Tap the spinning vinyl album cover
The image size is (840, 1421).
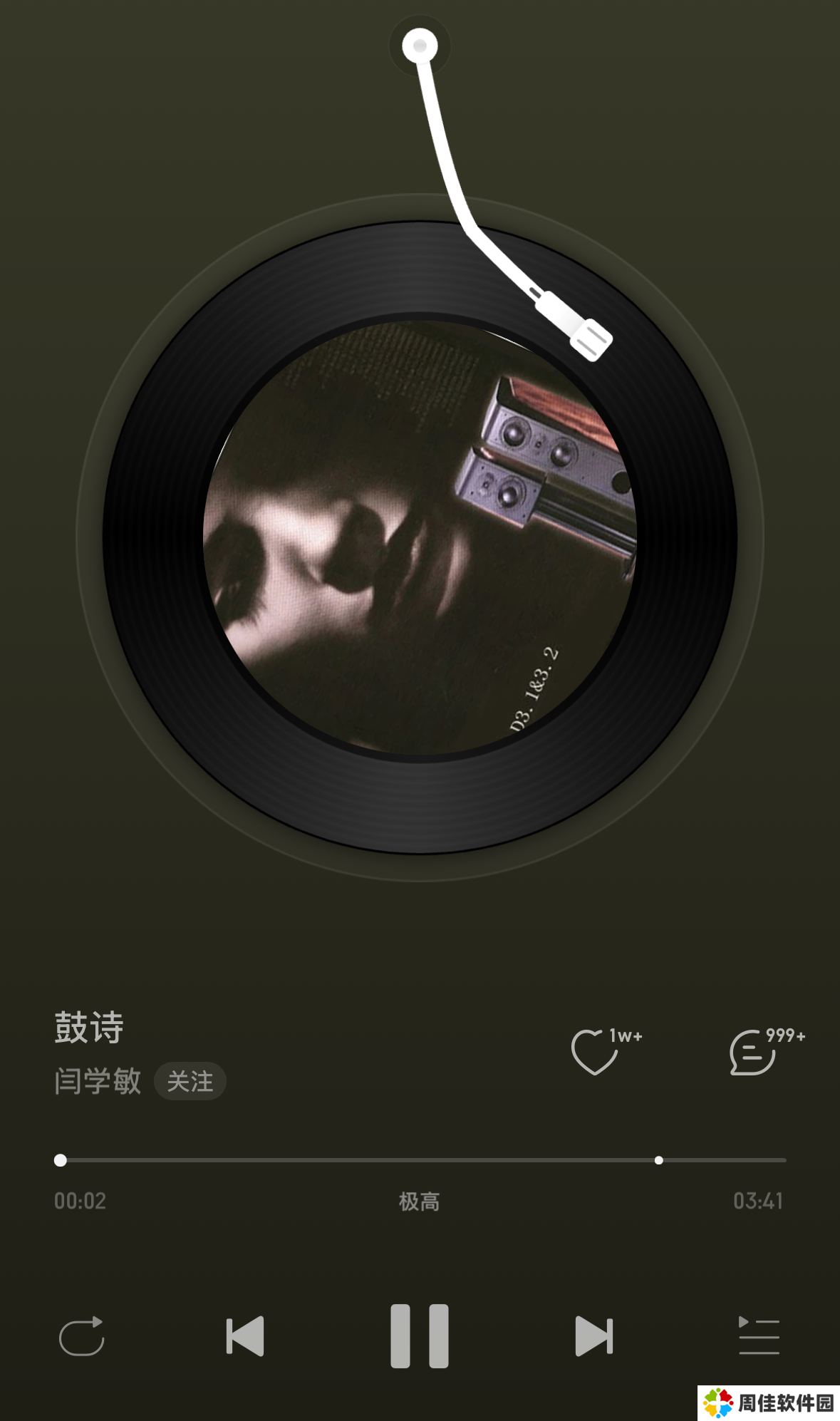[x=420, y=537]
